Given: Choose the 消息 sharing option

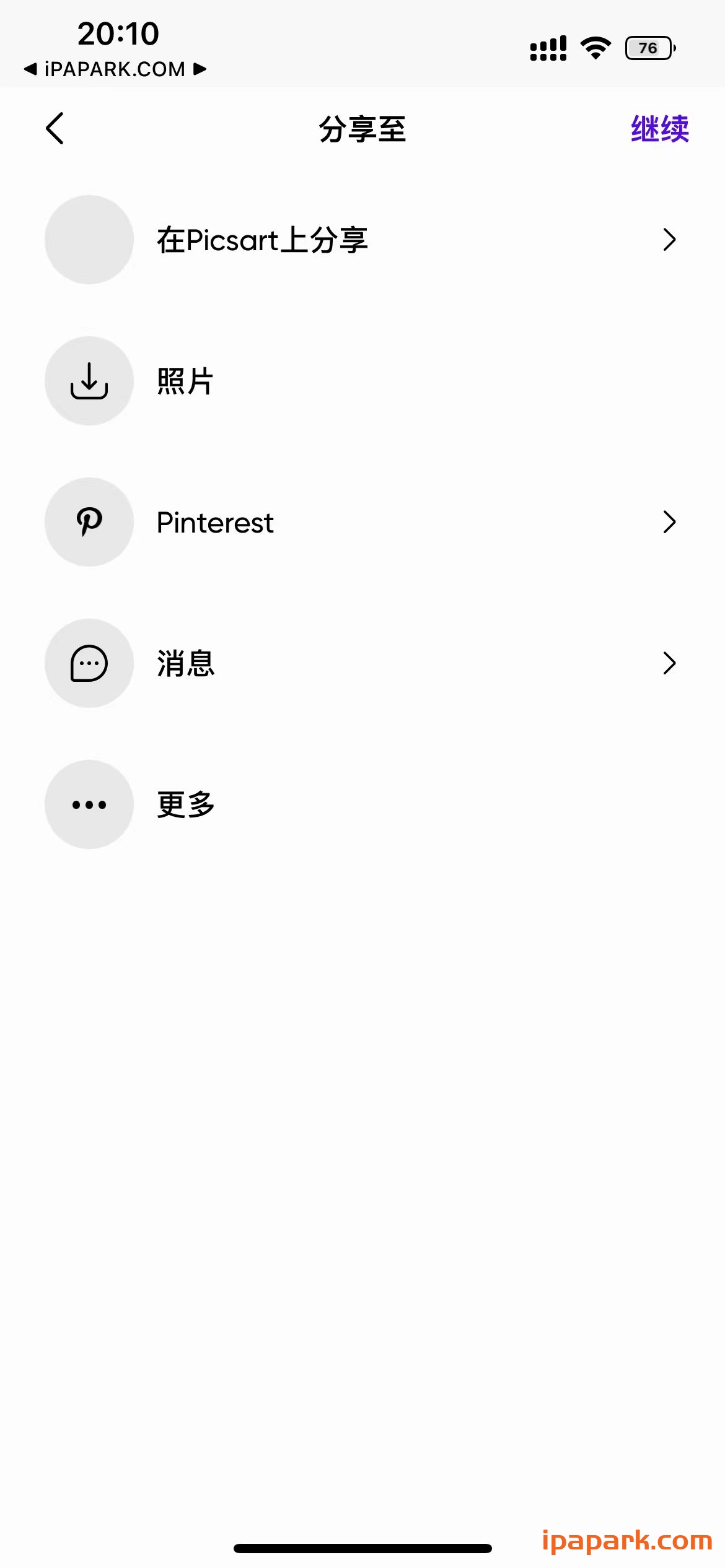Looking at the screenshot, I should (185, 663).
